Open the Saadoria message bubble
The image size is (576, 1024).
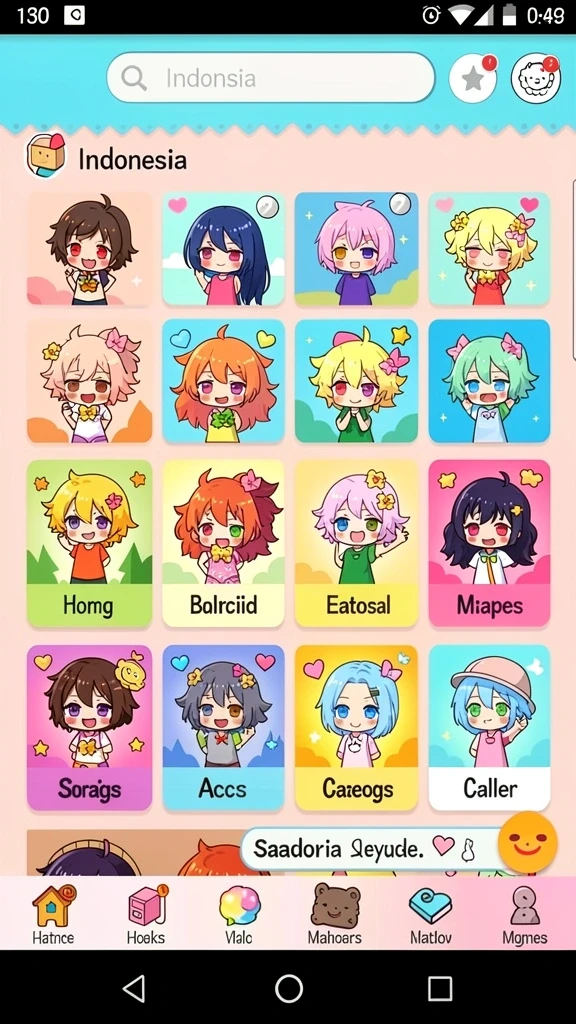tap(370, 848)
